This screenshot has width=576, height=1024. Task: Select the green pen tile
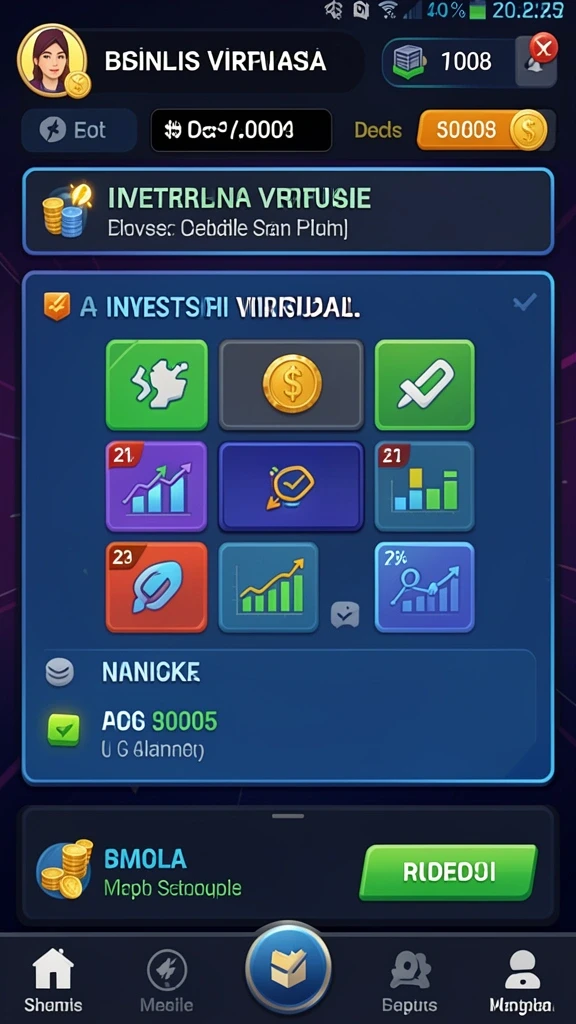(424, 385)
